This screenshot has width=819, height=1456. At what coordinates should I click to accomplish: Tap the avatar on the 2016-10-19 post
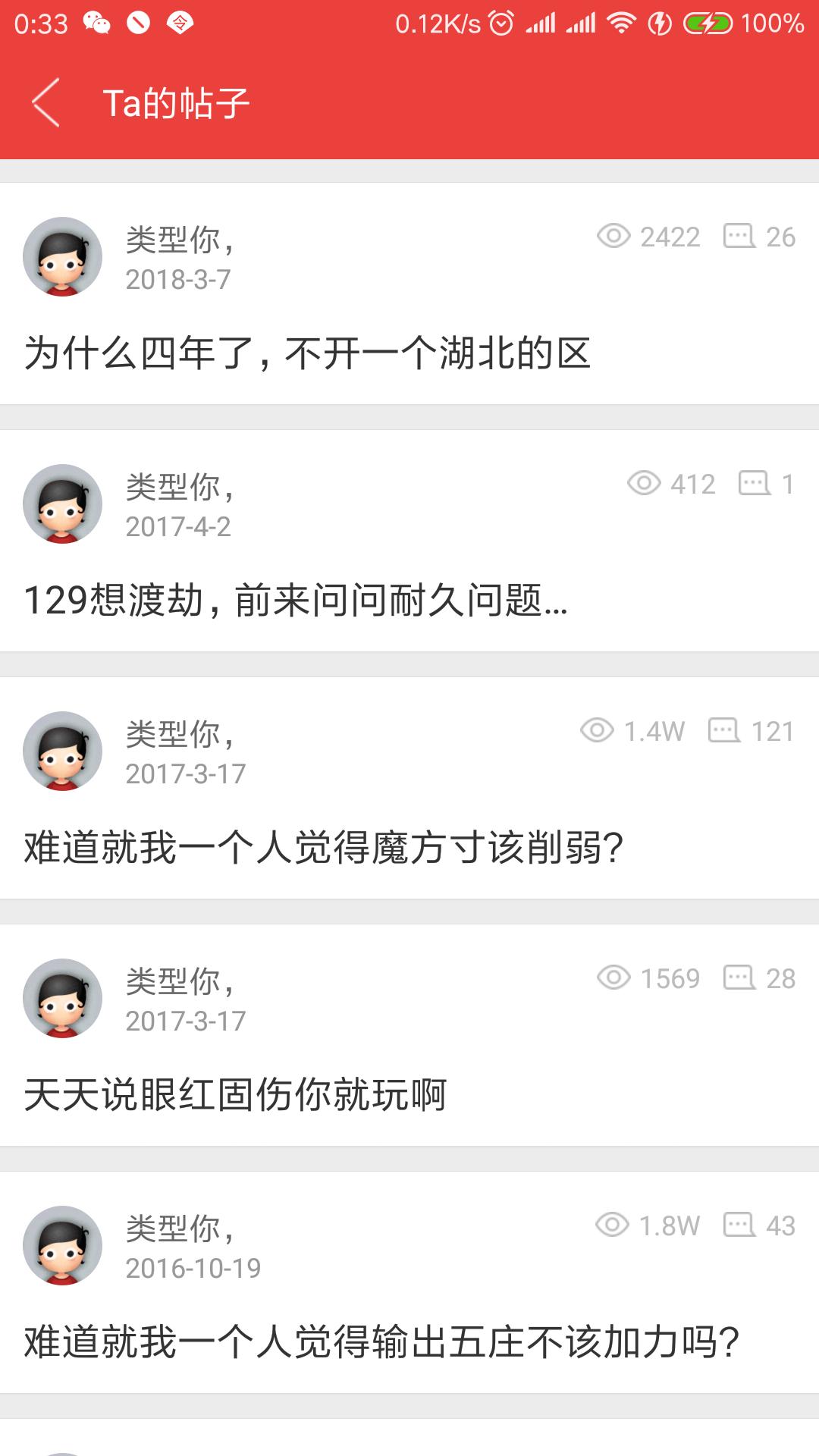click(x=62, y=1246)
